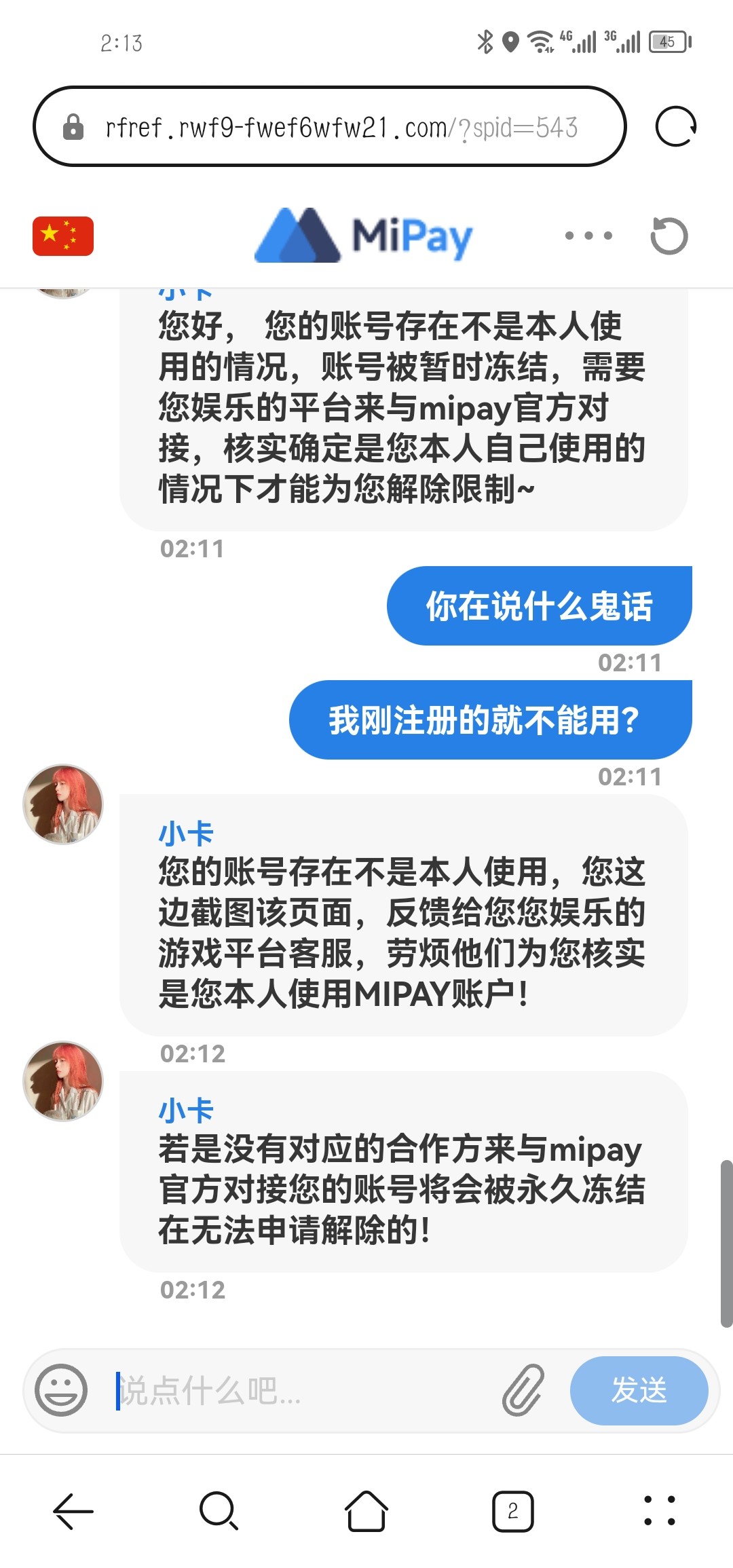733x1568 pixels.
Task: Focus the message field 说点什么吧
Action: pyautogui.click(x=299, y=1391)
